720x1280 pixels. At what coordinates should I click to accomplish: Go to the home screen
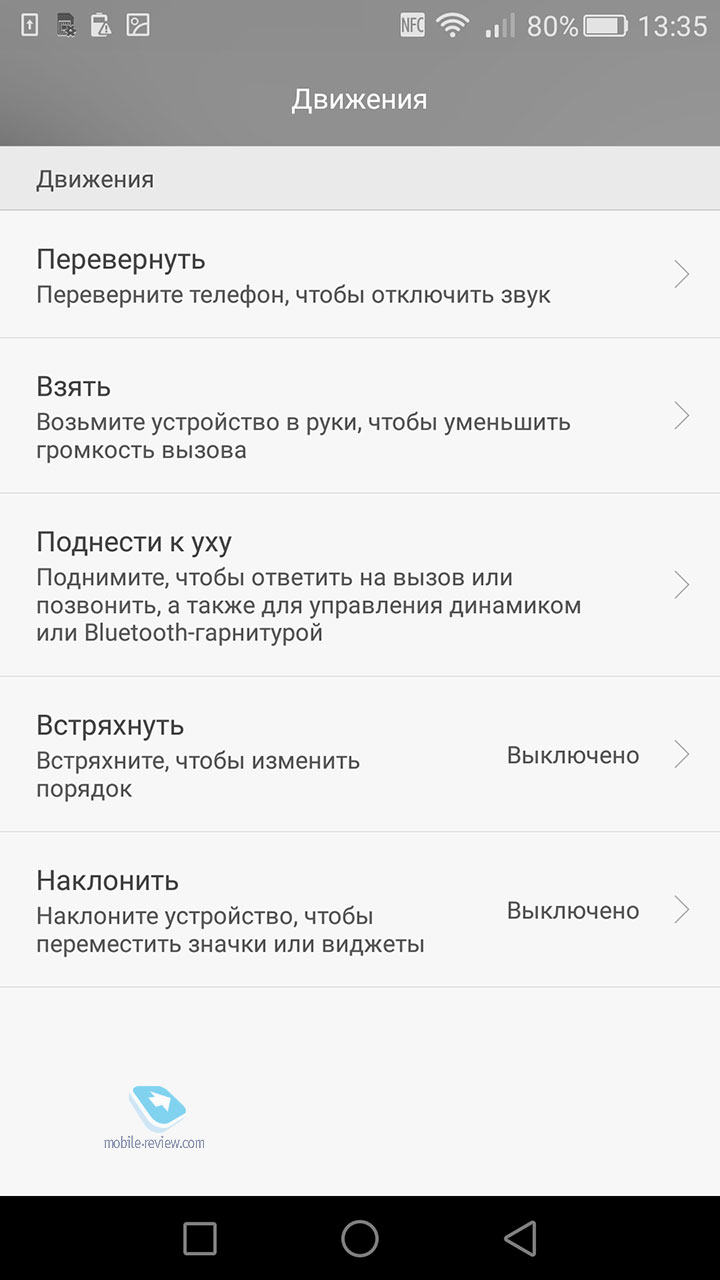(x=360, y=1238)
